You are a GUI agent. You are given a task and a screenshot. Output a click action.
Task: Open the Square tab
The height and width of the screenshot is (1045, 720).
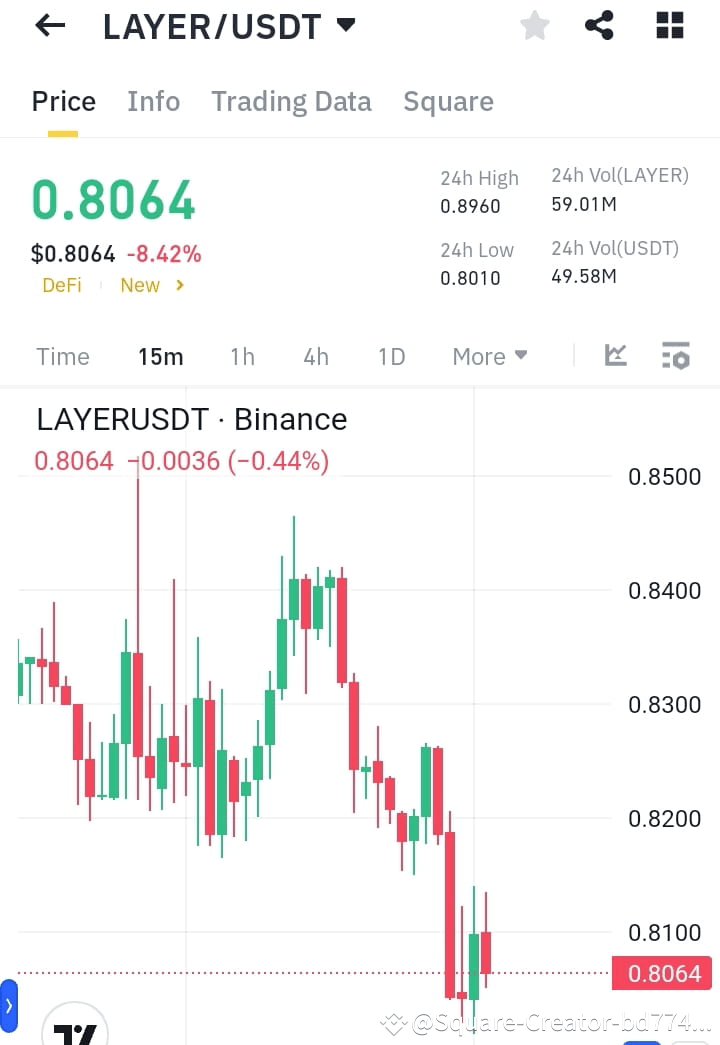[448, 101]
